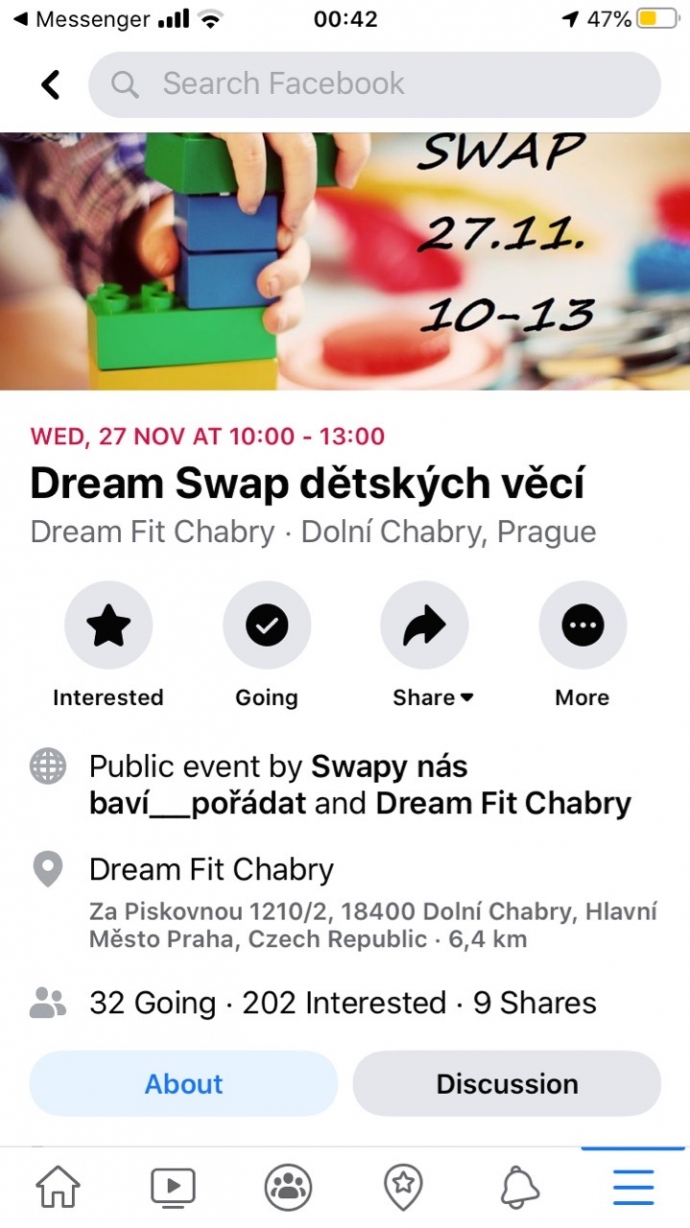
Task: Open the hamburger menu tab
Action: (633, 1187)
